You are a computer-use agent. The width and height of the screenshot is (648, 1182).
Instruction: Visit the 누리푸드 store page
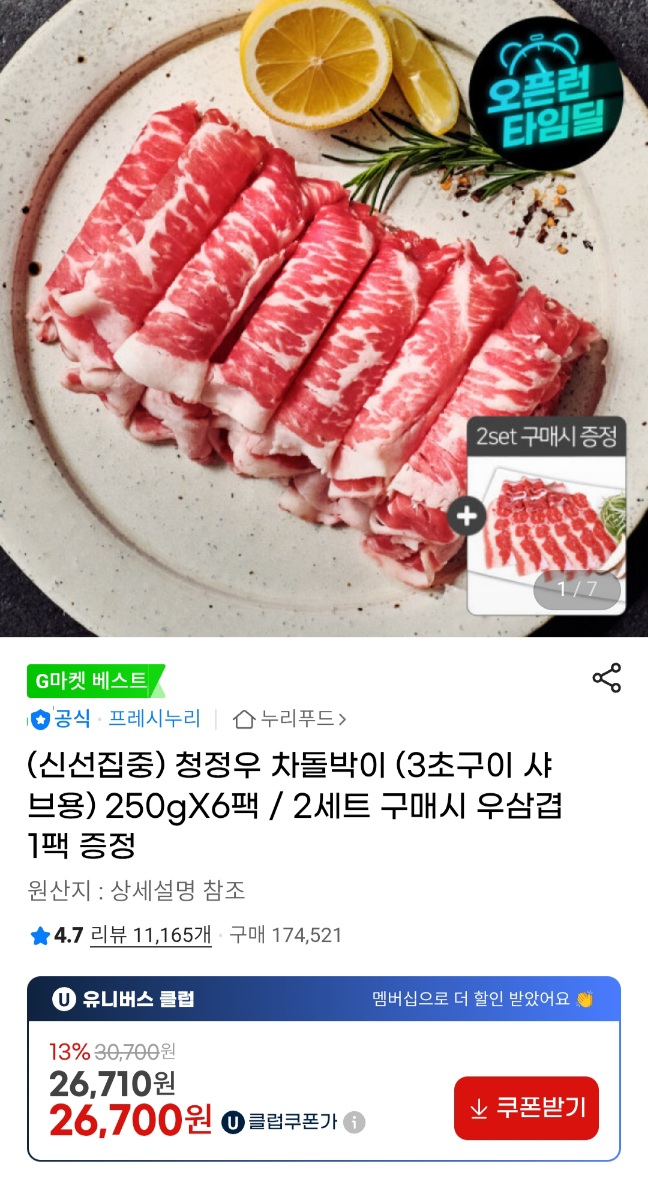click(290, 718)
